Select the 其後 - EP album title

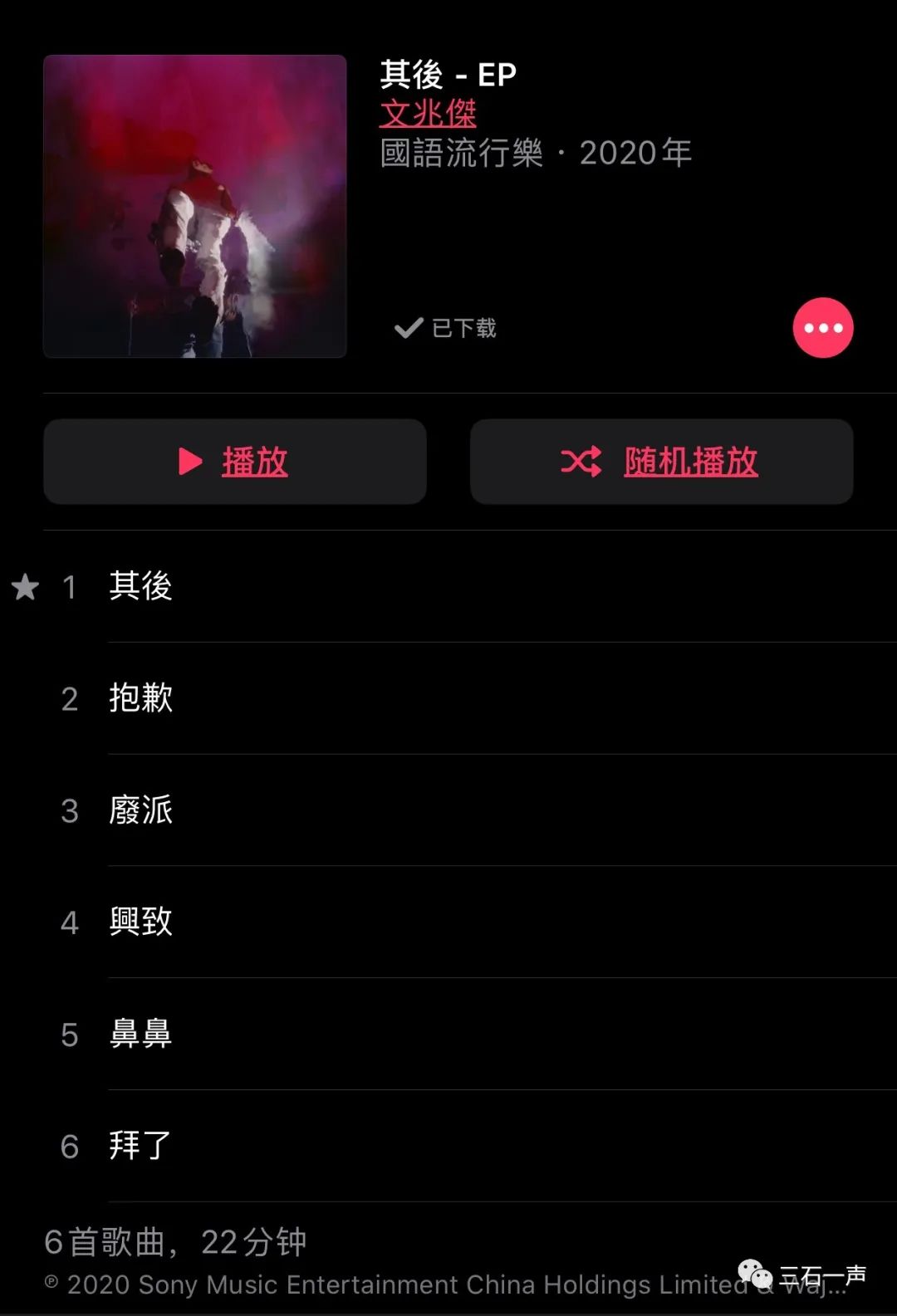click(446, 75)
